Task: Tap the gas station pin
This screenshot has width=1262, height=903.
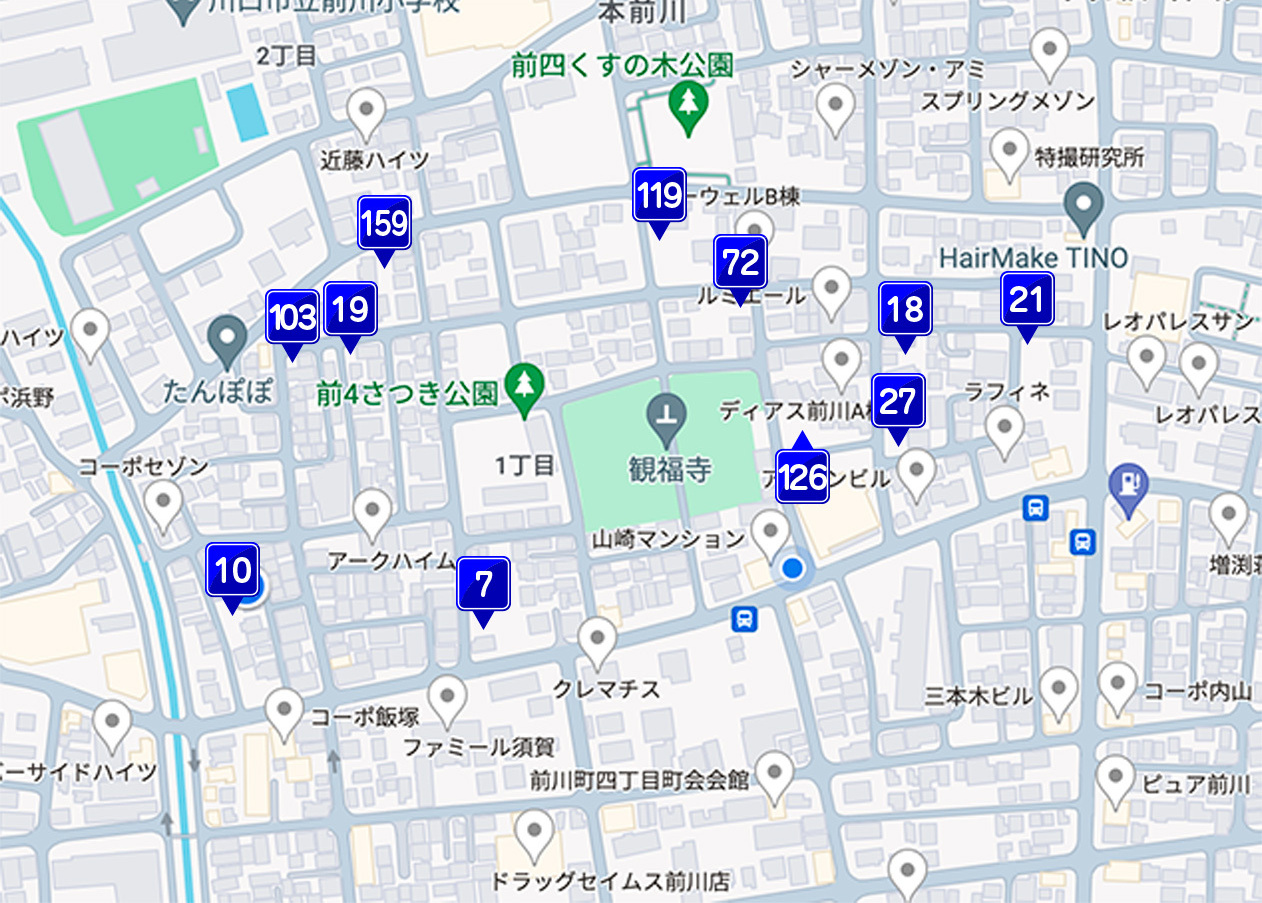Action: 1128,484
